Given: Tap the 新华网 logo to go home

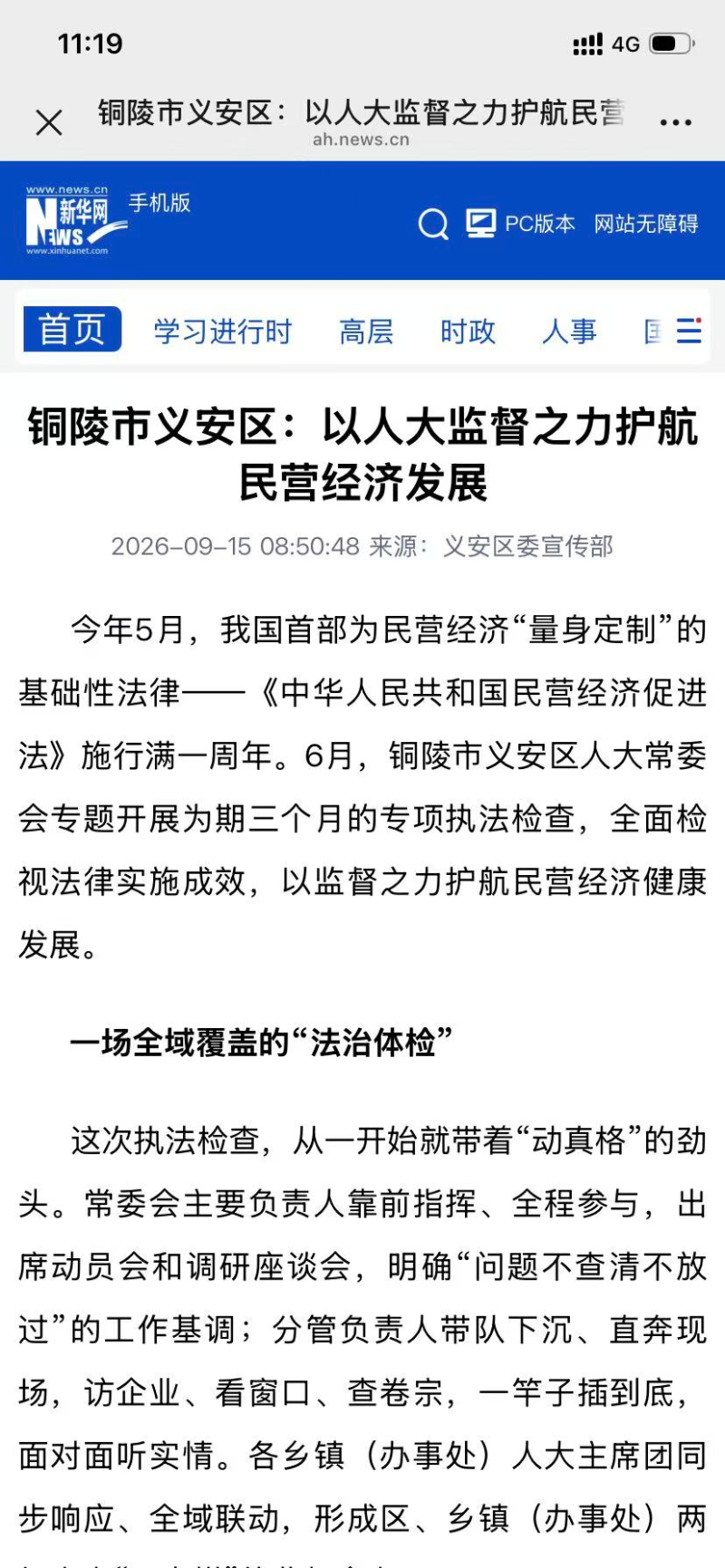Looking at the screenshot, I should pos(77,220).
